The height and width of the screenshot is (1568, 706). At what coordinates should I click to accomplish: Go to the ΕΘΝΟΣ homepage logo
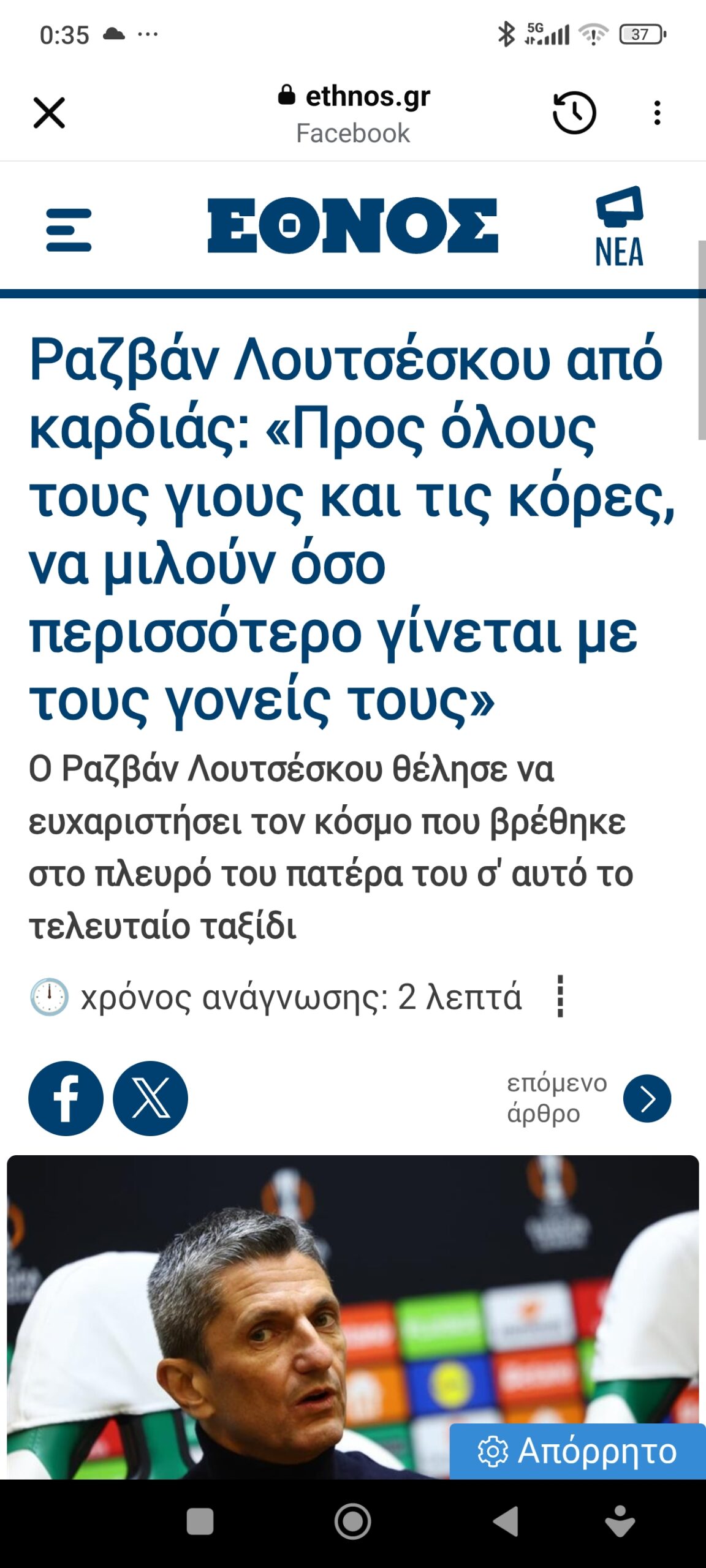pos(352,225)
